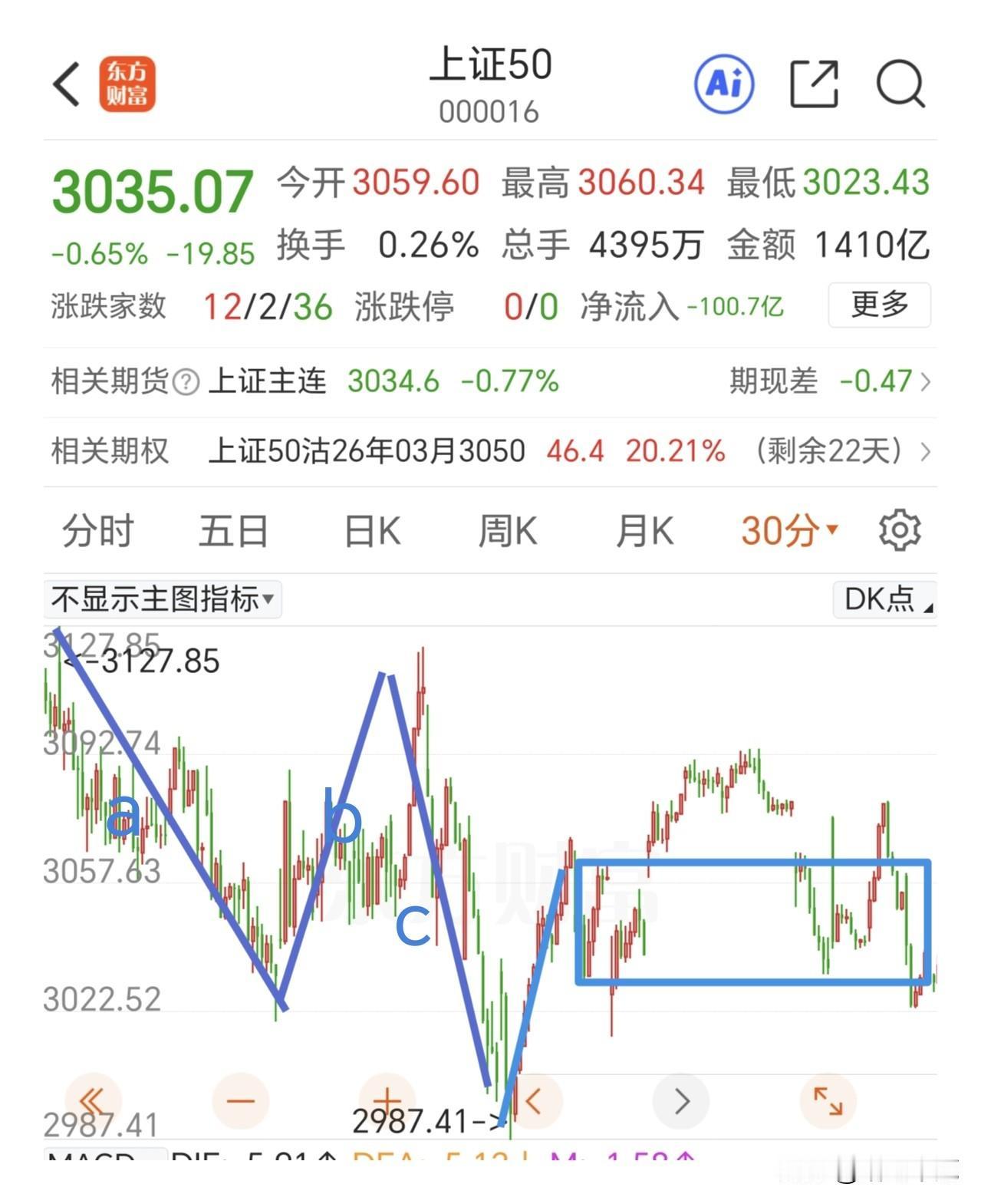Advance chart with the right arrow control
This screenshot has height=1204, width=981.
pos(679,1100)
